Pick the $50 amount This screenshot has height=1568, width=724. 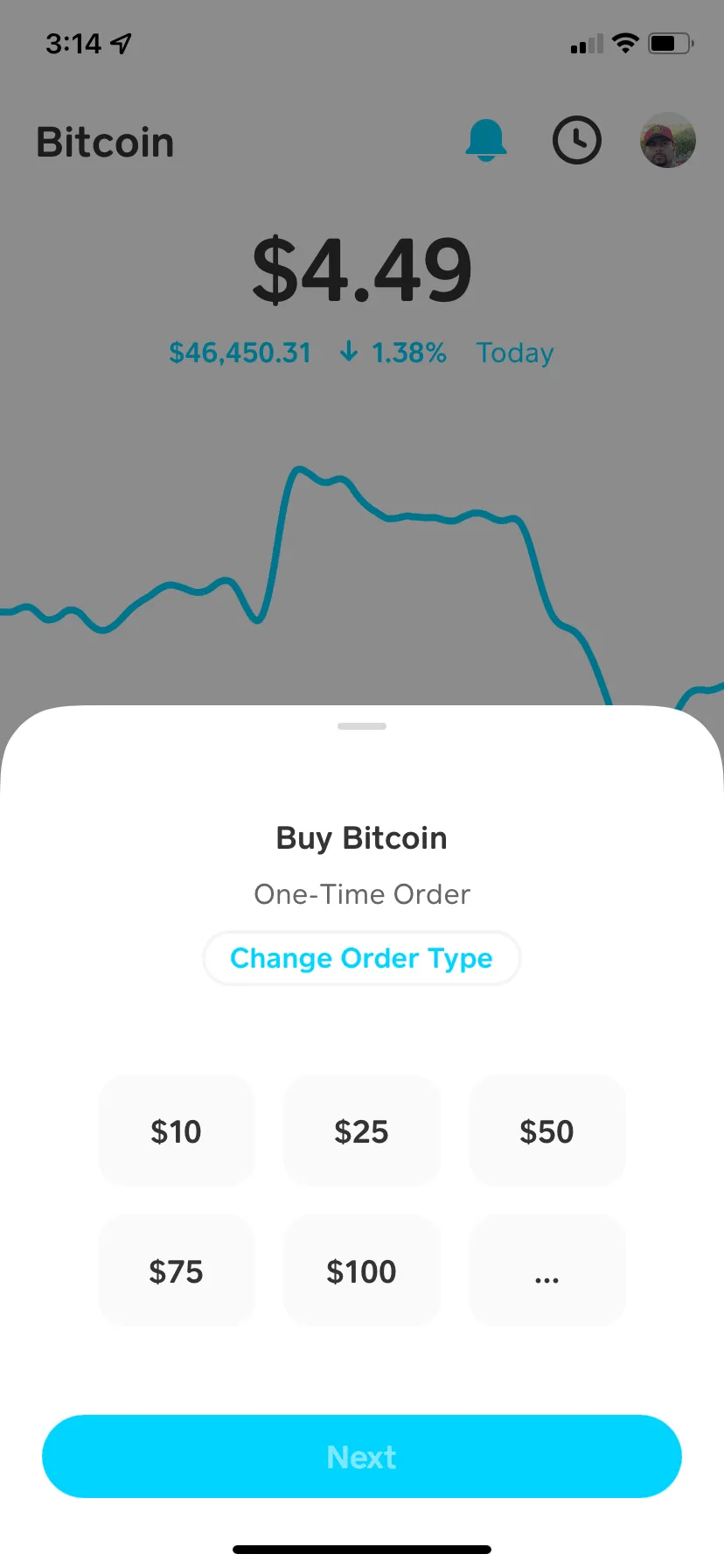tap(547, 1130)
